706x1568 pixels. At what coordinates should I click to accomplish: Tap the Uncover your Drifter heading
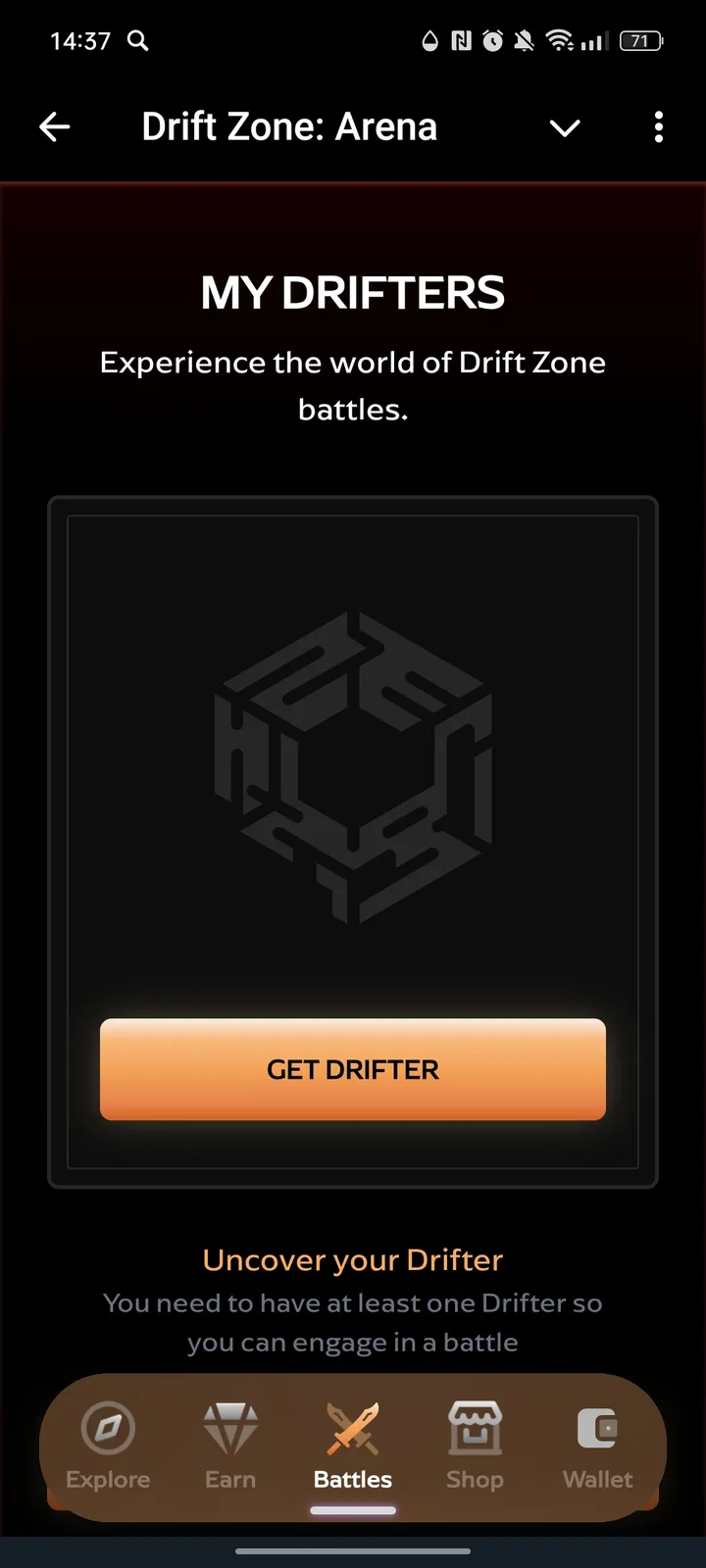coord(352,1259)
